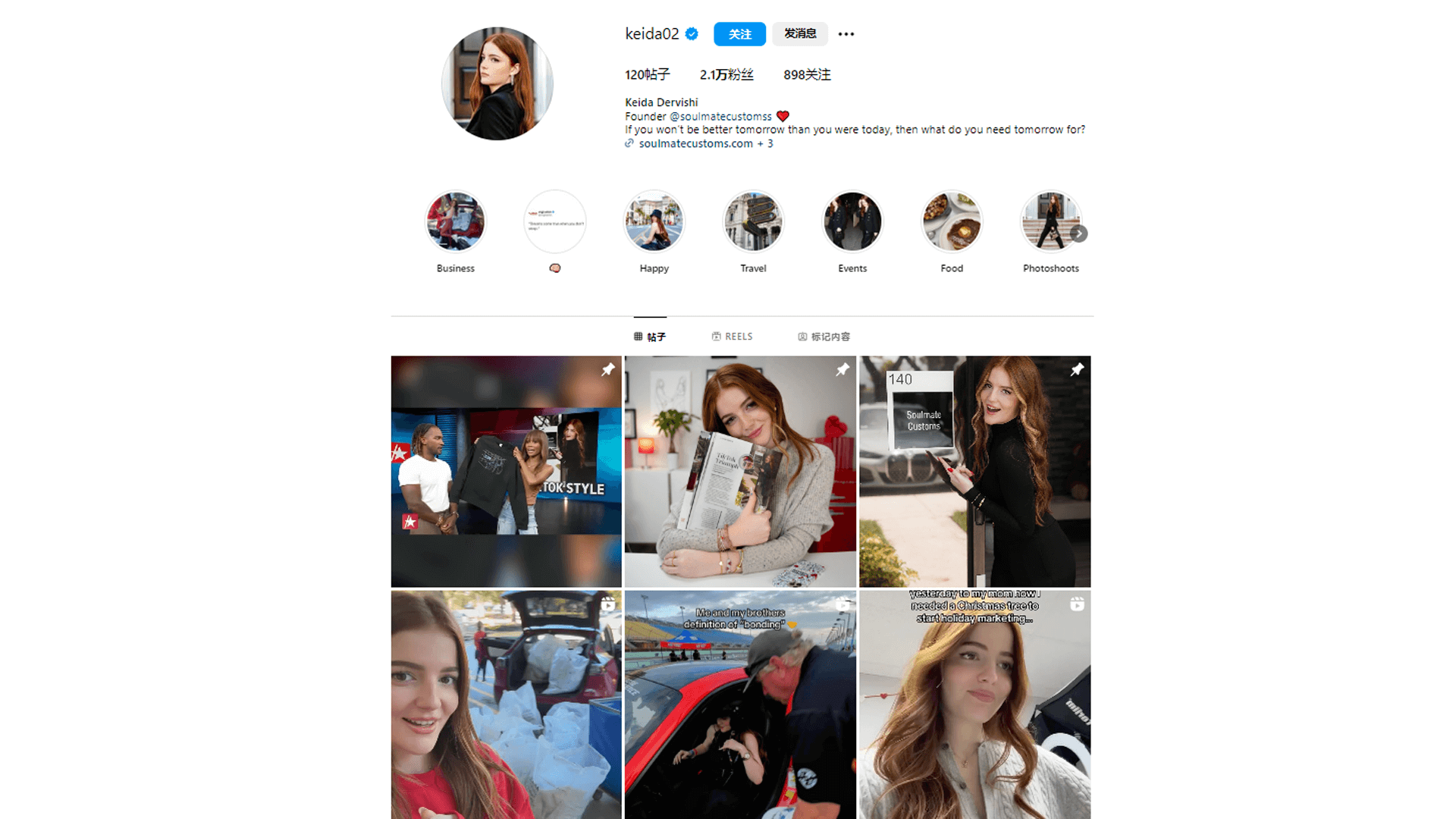
Task: Switch to the 标记内容 tagged tab
Action: (824, 337)
